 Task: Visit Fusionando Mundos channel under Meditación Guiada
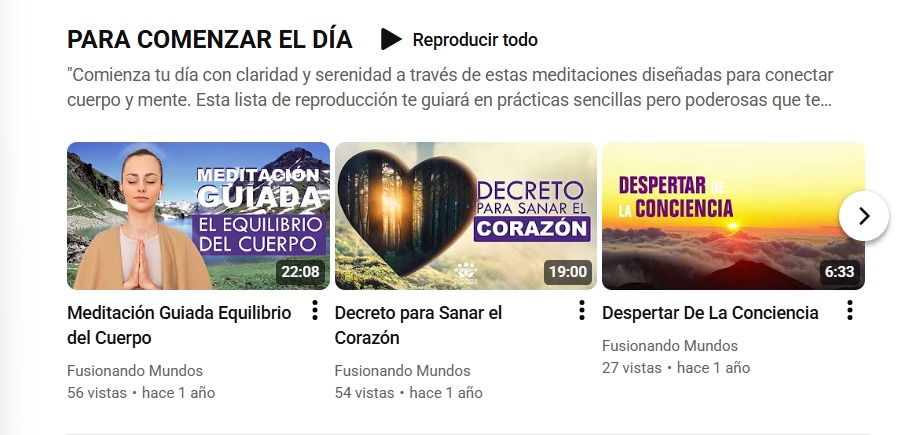click(135, 370)
